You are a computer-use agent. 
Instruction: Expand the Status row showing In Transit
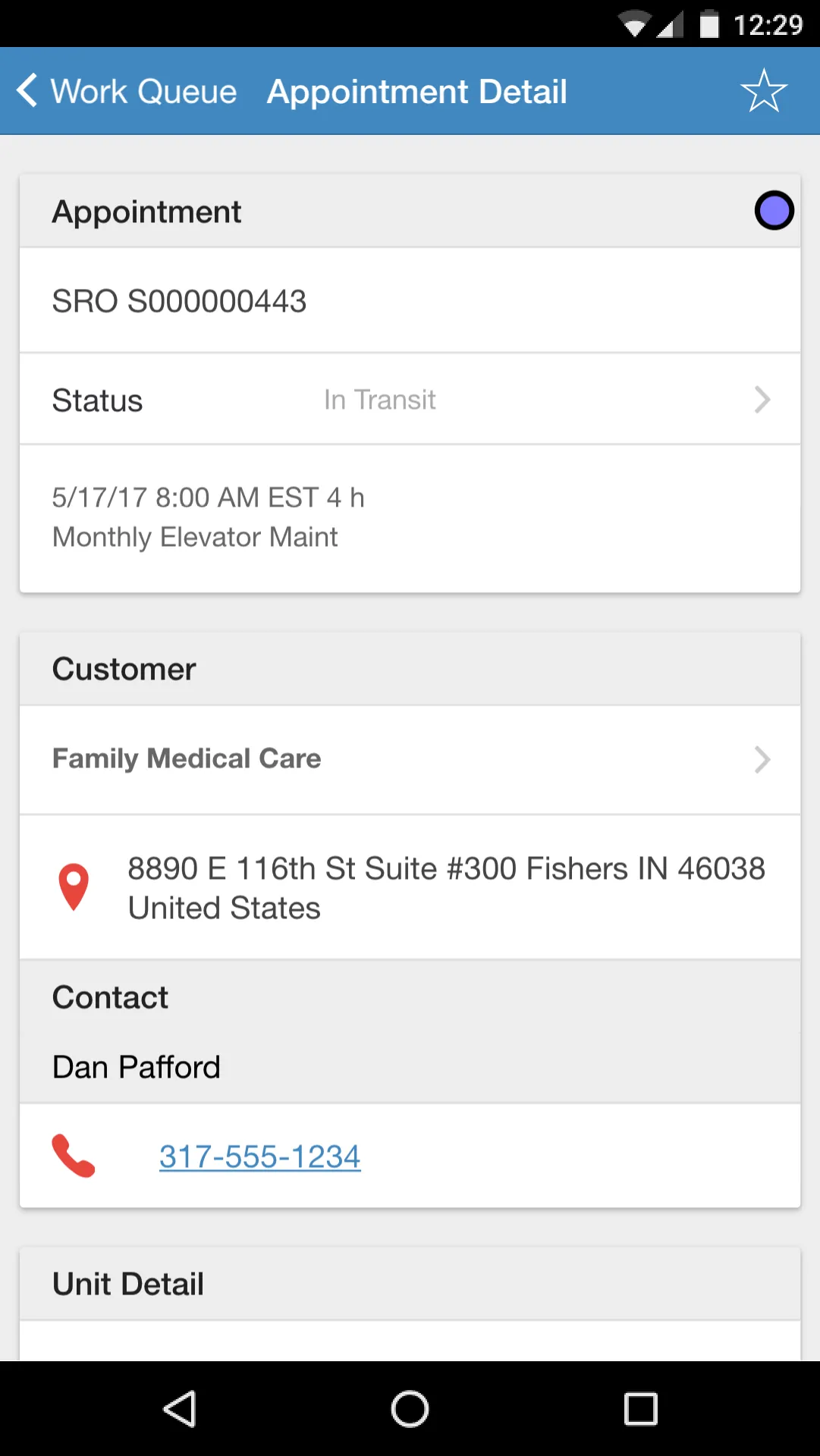410,400
